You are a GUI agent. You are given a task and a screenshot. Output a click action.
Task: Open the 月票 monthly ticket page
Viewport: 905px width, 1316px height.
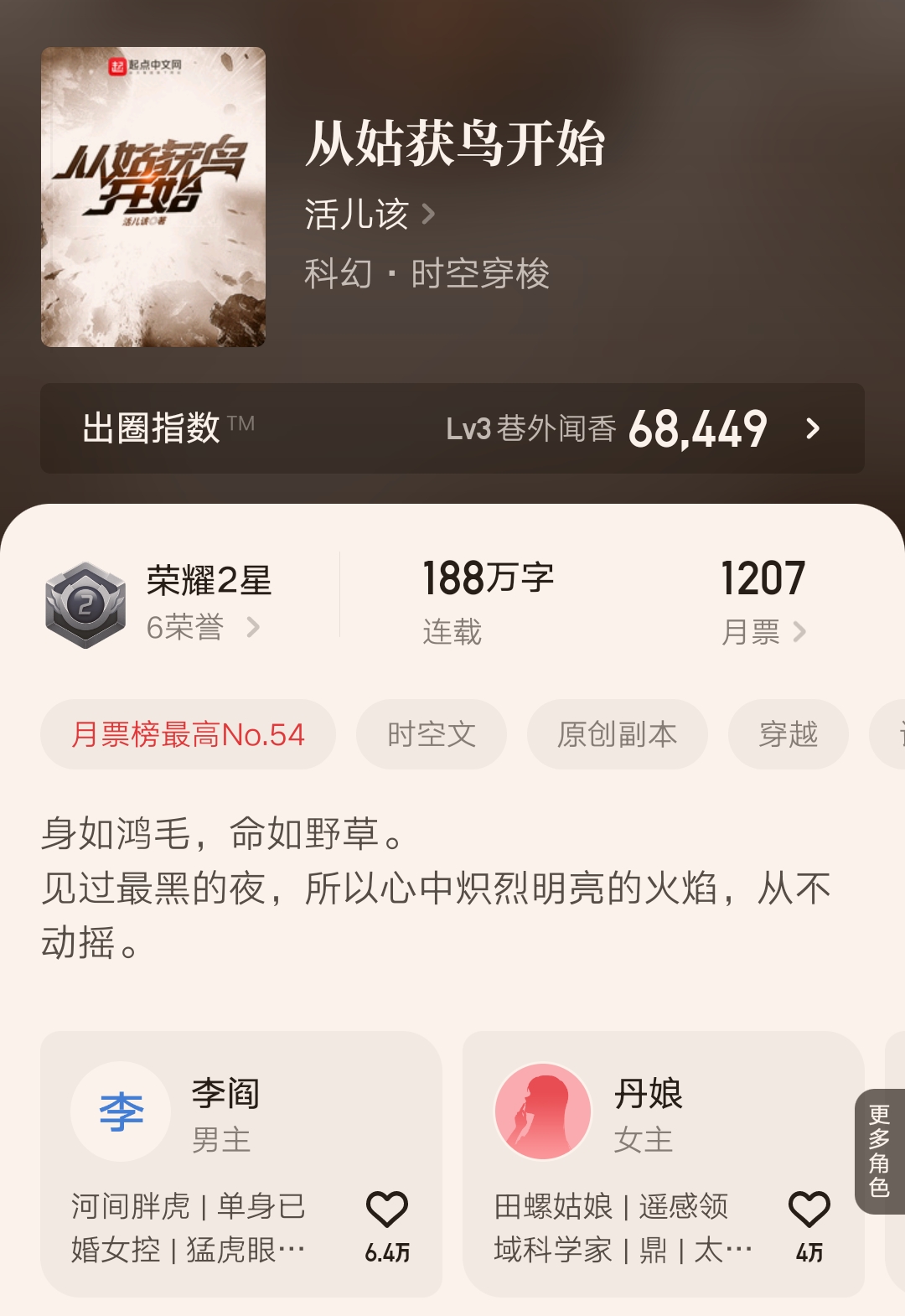[763, 631]
